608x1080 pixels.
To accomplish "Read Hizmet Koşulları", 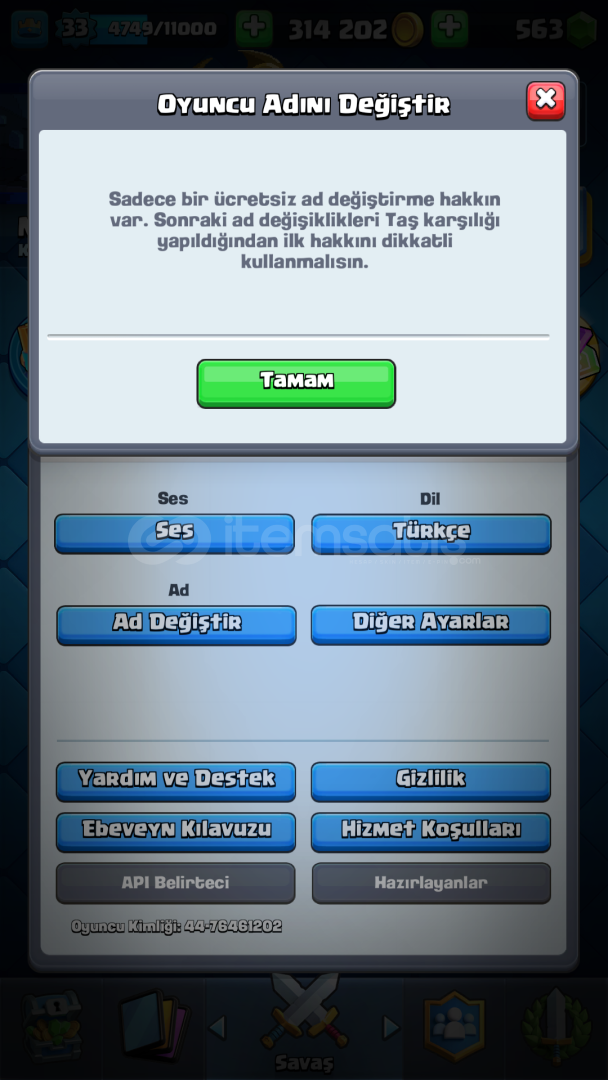I will pyautogui.click(x=431, y=832).
